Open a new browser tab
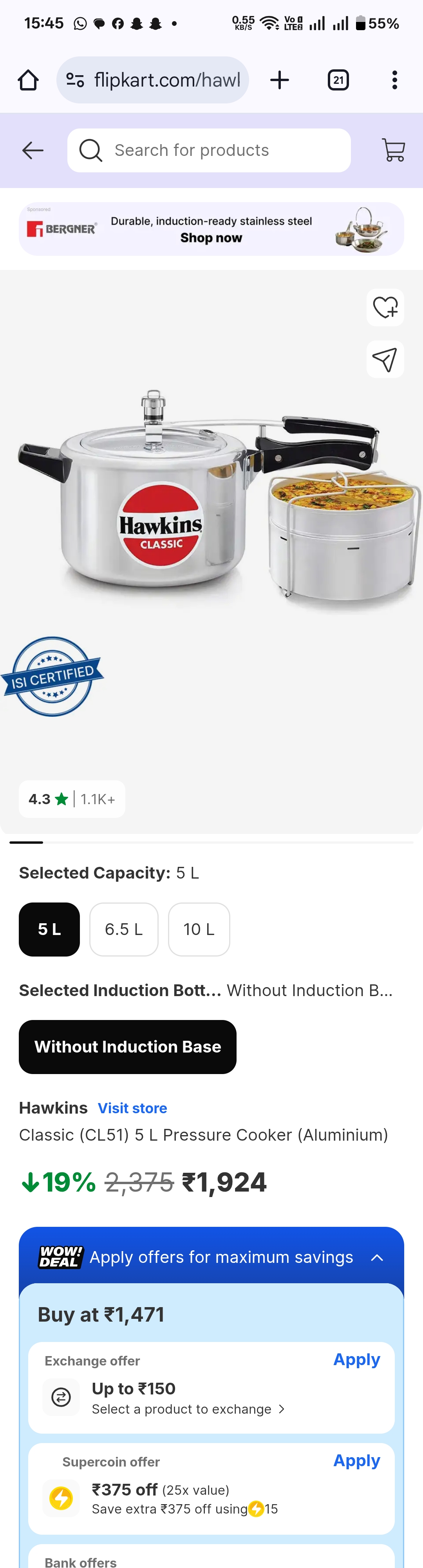This screenshot has height=1568, width=423. 279,80
